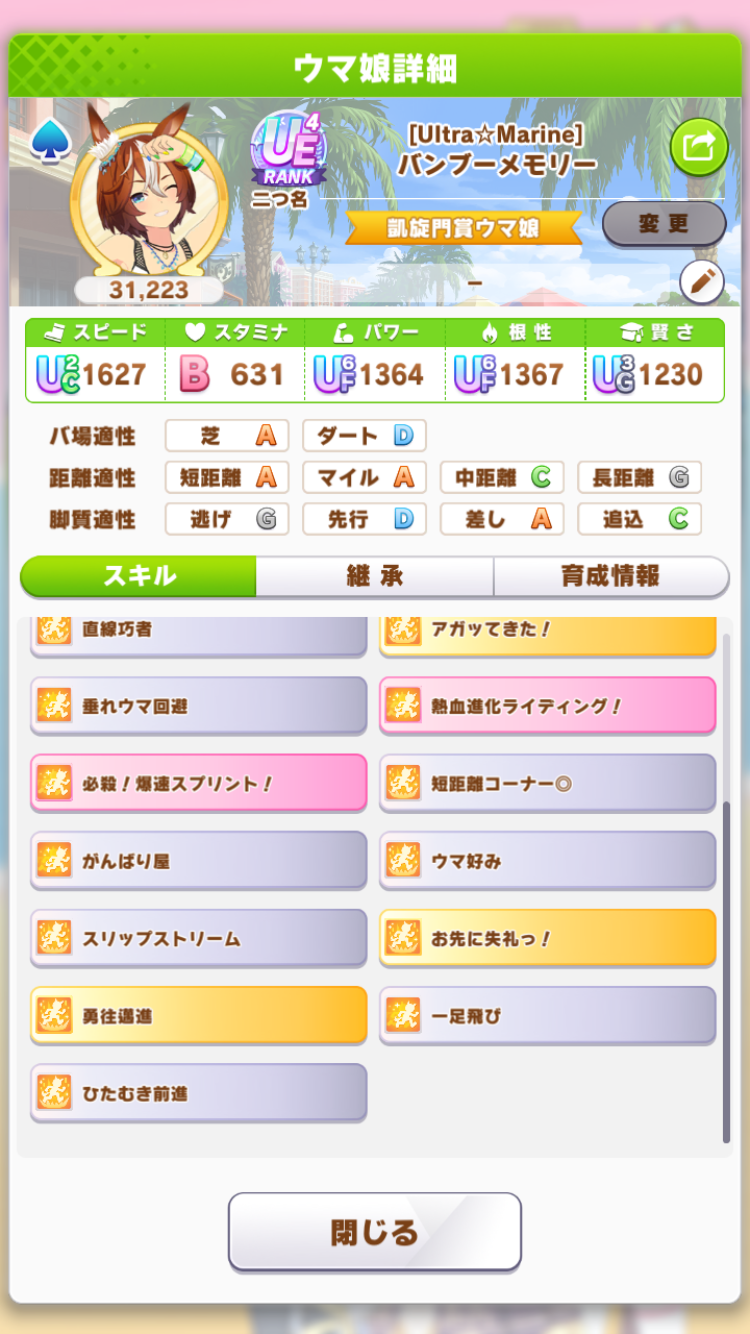Image resolution: width=750 pixels, height=1334 pixels.
Task: Open the 育成情報 tab
Action: (610, 576)
